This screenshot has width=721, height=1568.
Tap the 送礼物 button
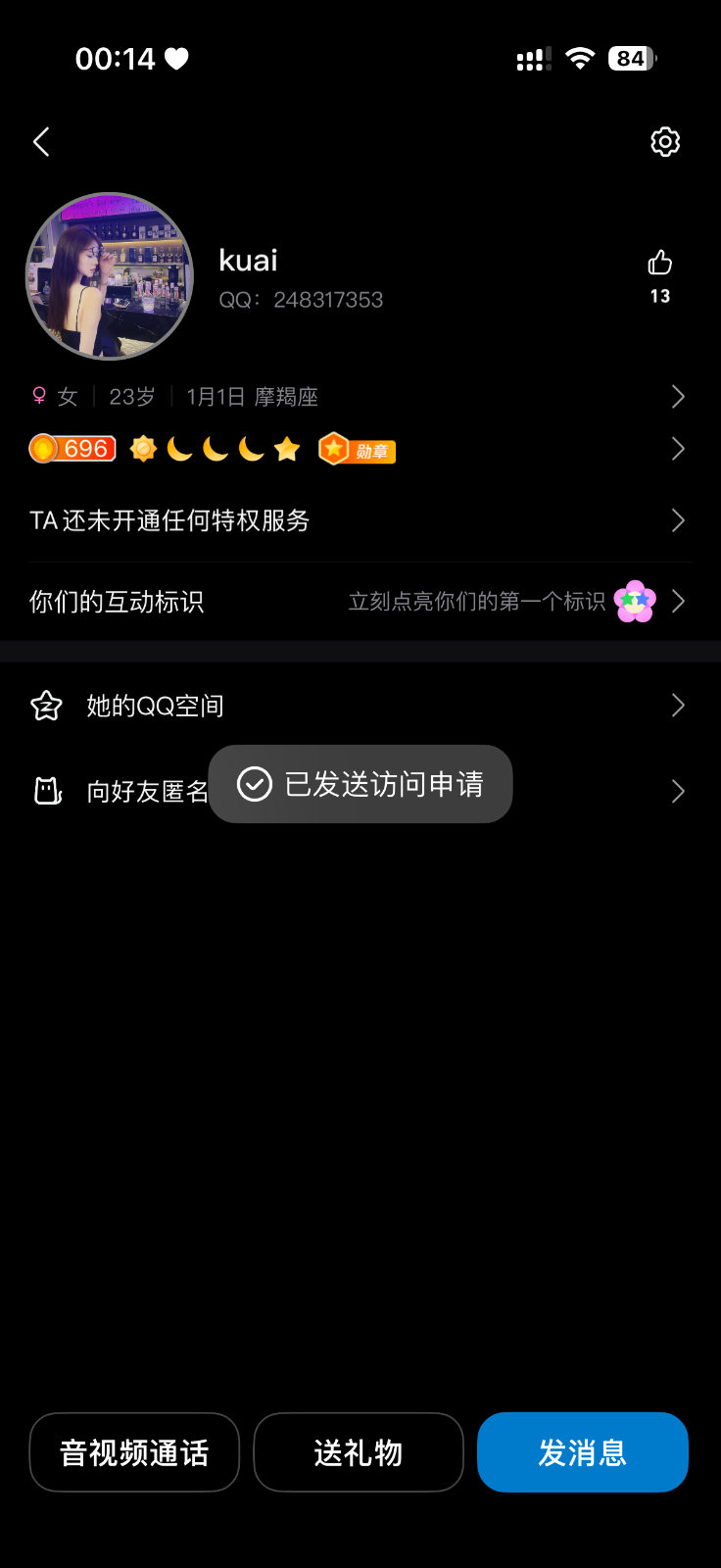[x=359, y=1452]
